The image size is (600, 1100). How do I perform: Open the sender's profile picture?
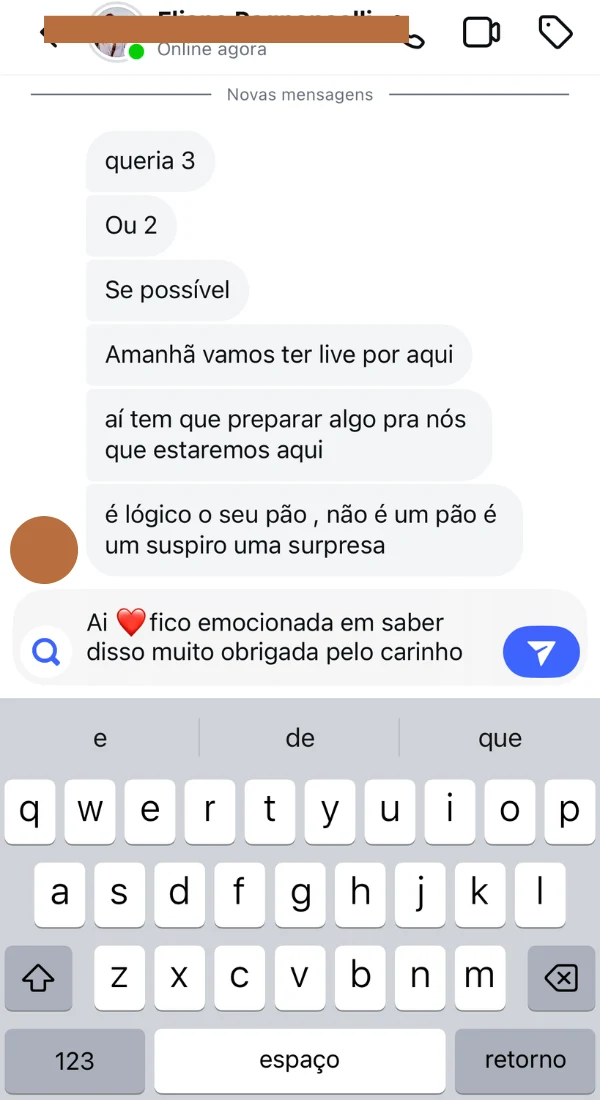click(x=44, y=549)
